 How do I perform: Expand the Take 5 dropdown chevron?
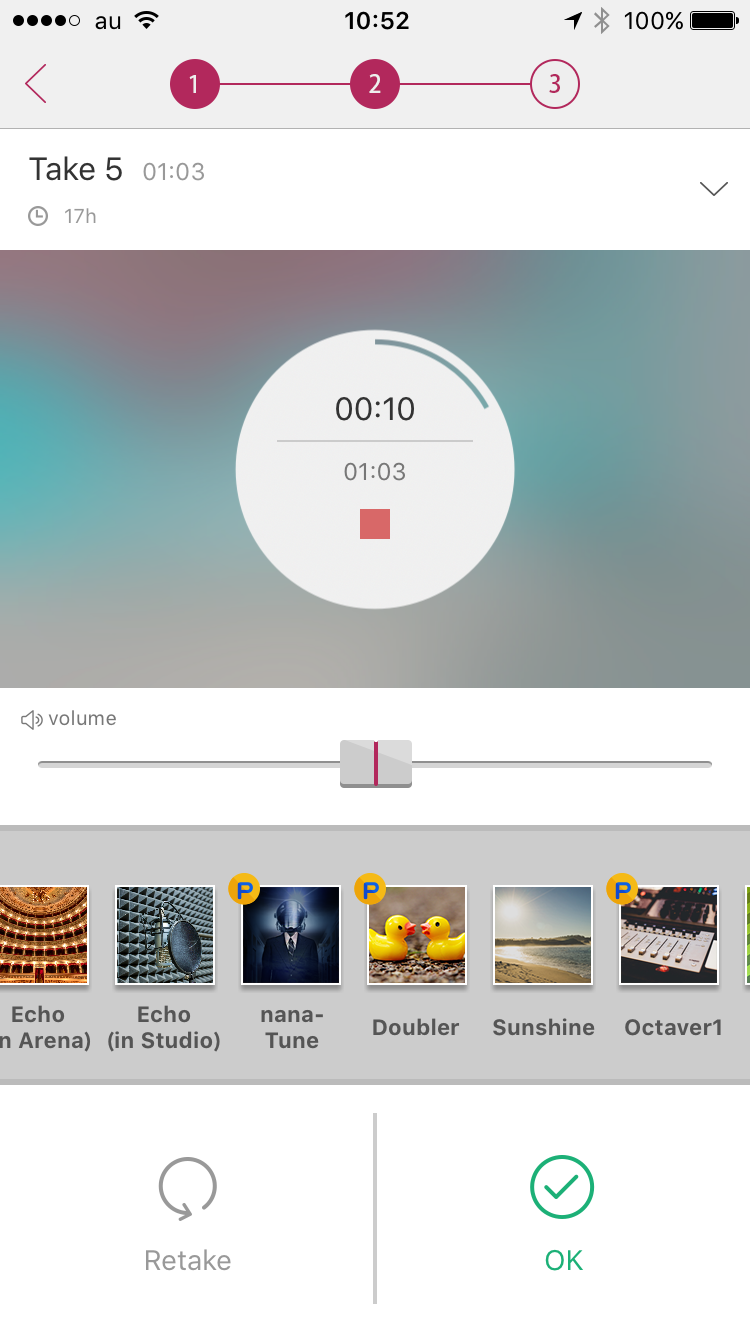coord(713,189)
